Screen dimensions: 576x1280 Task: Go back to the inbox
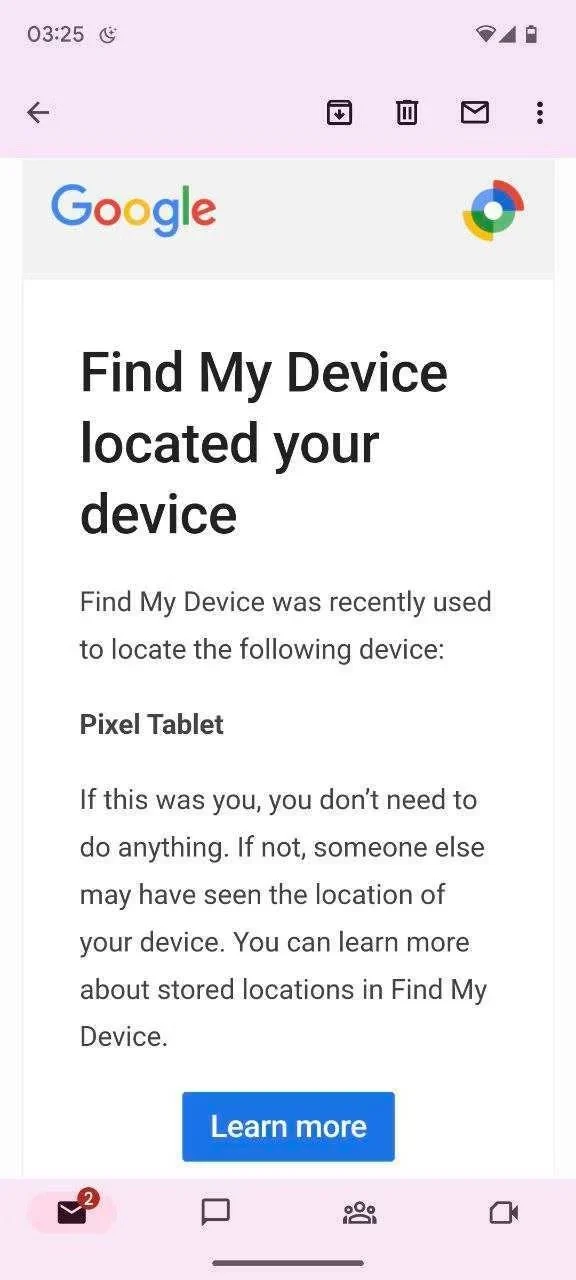point(38,113)
